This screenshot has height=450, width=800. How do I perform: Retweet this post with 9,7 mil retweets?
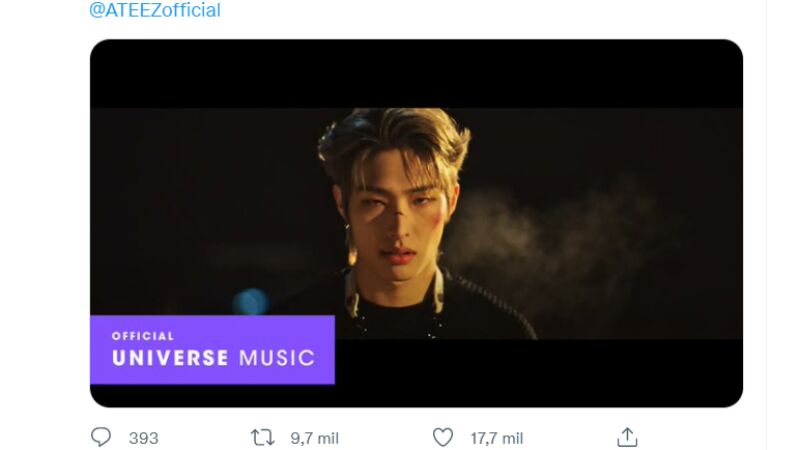pyautogui.click(x=262, y=438)
